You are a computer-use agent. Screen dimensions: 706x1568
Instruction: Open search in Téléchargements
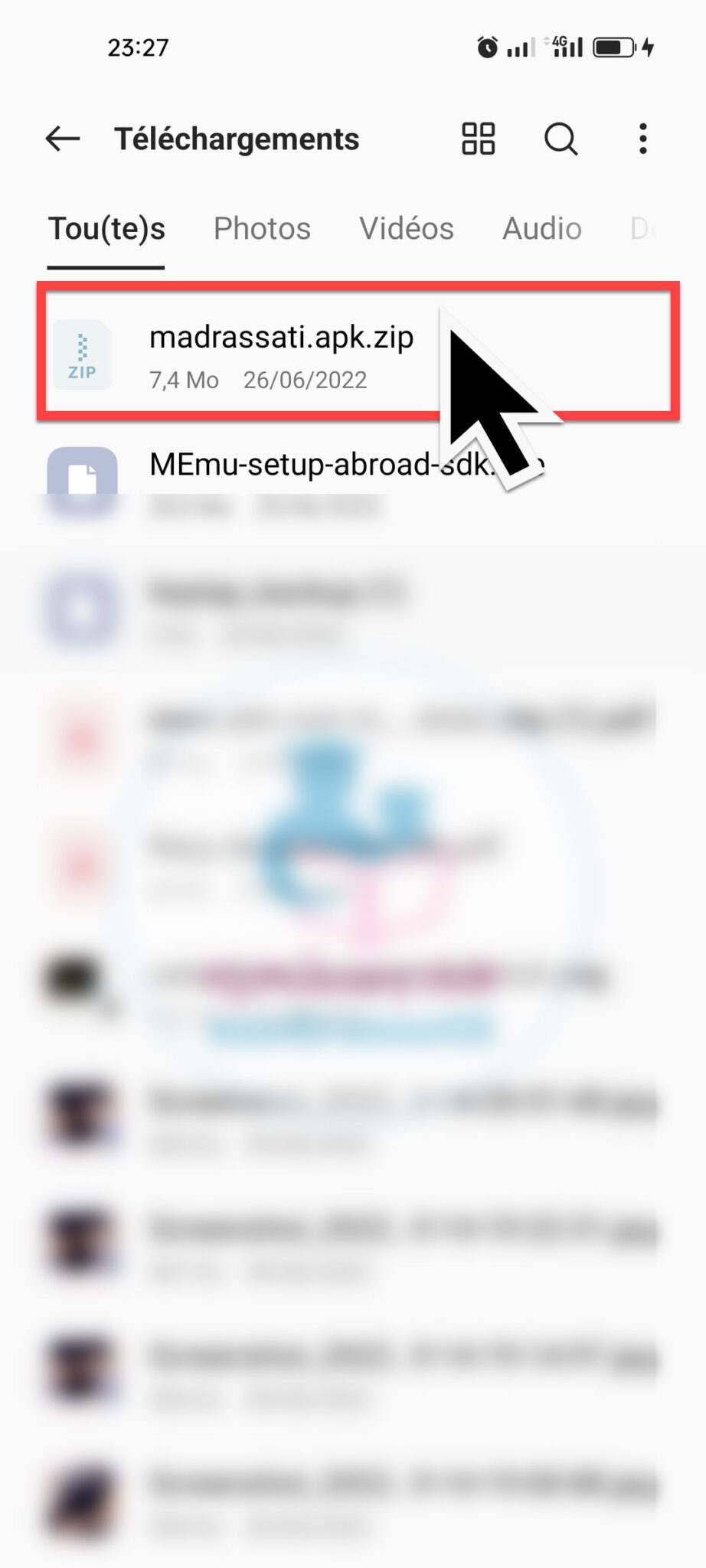(x=561, y=139)
